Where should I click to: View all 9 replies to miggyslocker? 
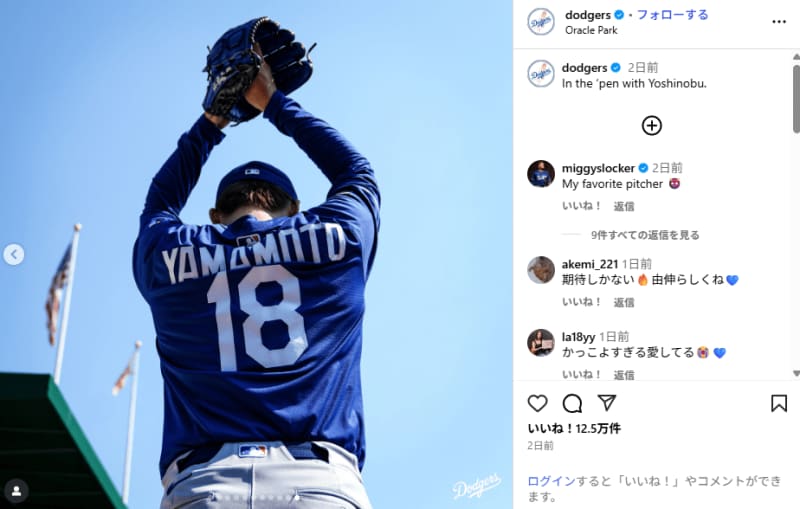pyautogui.click(x=645, y=235)
